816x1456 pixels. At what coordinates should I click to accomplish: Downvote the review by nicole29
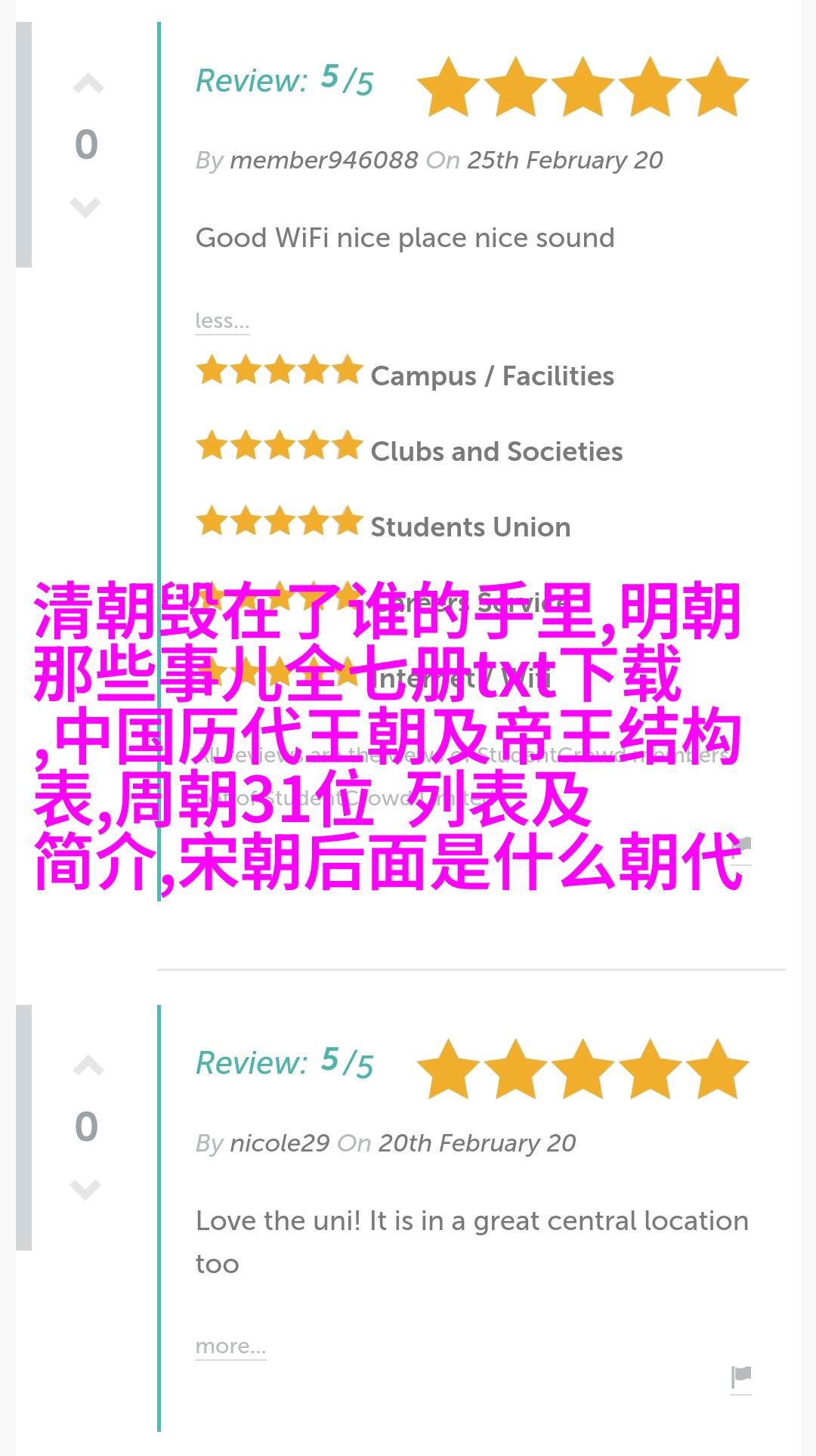point(85,1189)
